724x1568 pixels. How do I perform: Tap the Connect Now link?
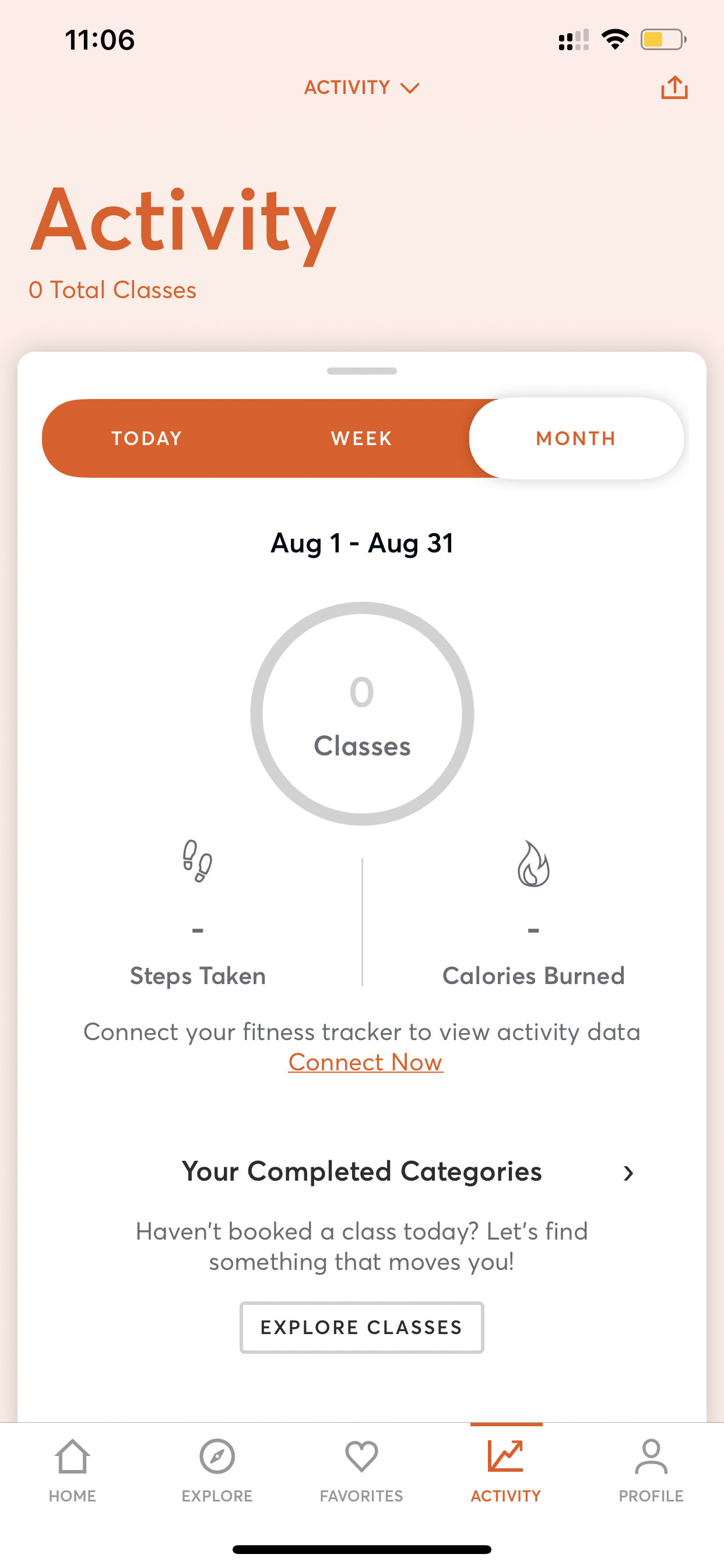(x=365, y=1062)
